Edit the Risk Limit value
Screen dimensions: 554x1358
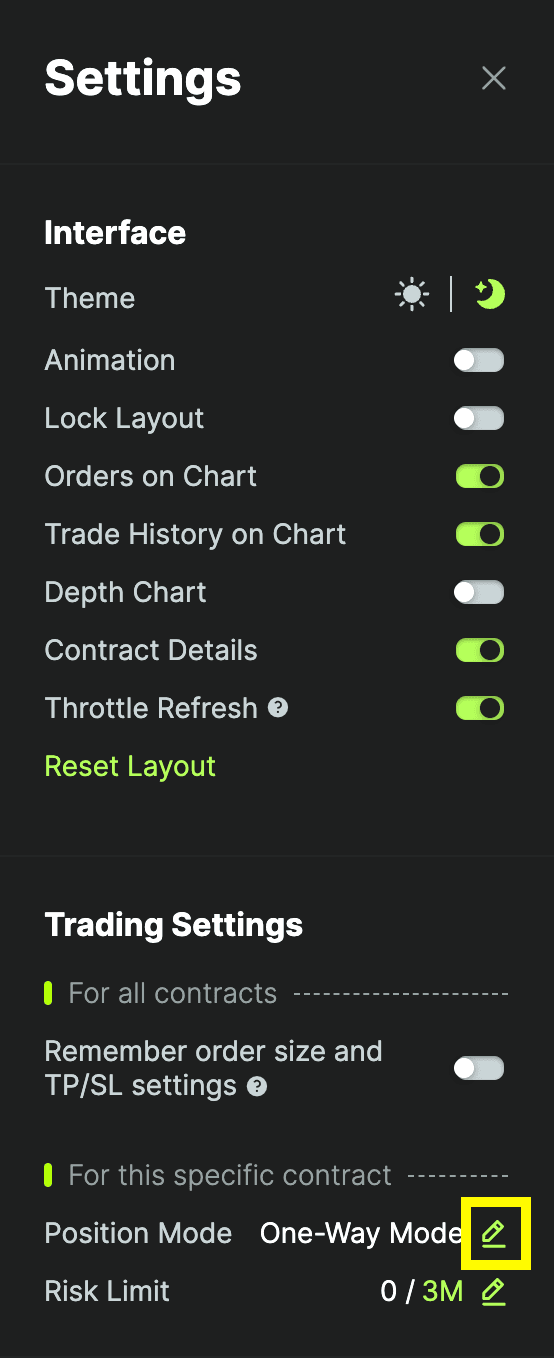(x=493, y=1292)
